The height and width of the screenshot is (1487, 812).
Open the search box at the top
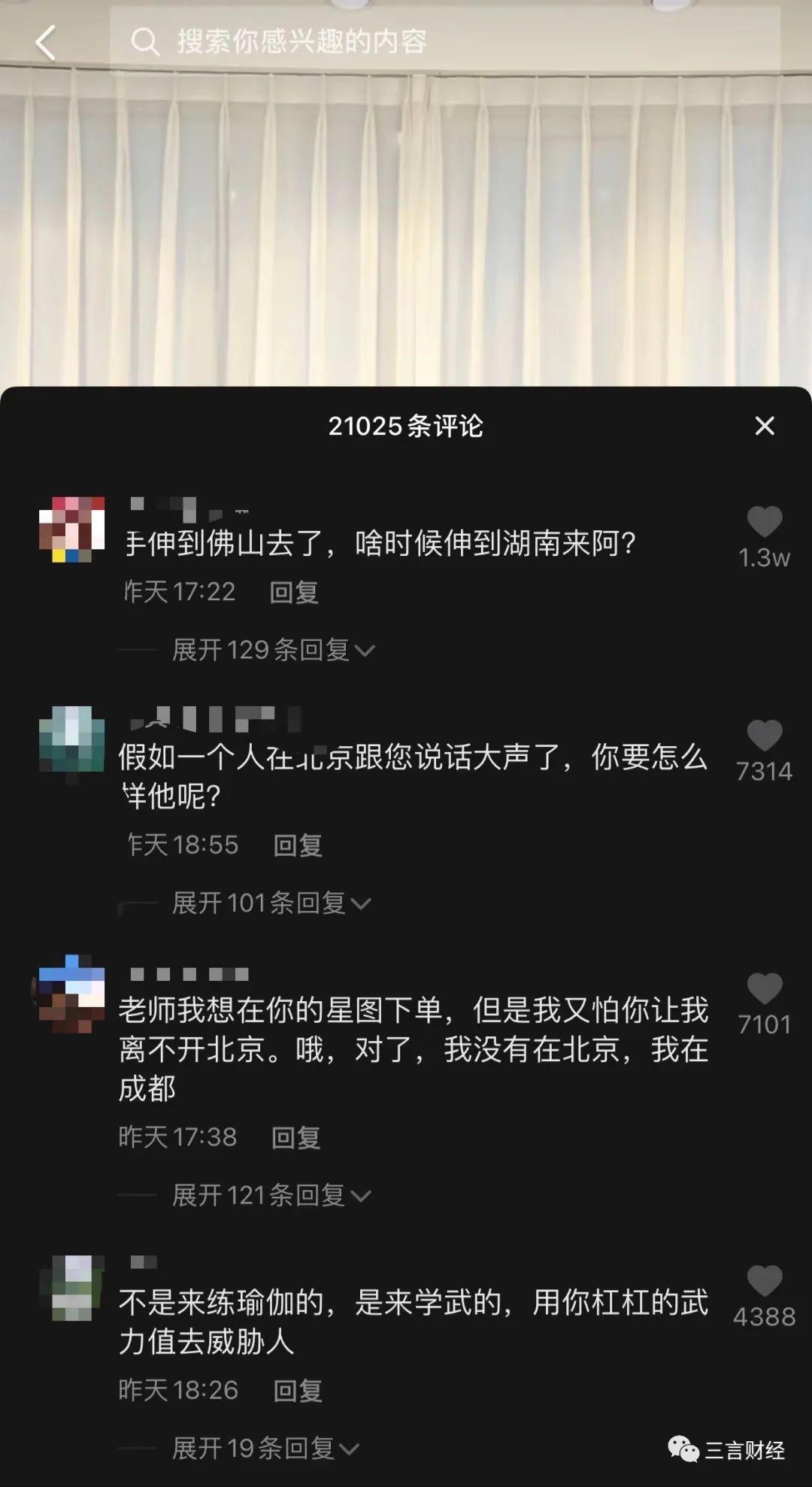point(444,41)
